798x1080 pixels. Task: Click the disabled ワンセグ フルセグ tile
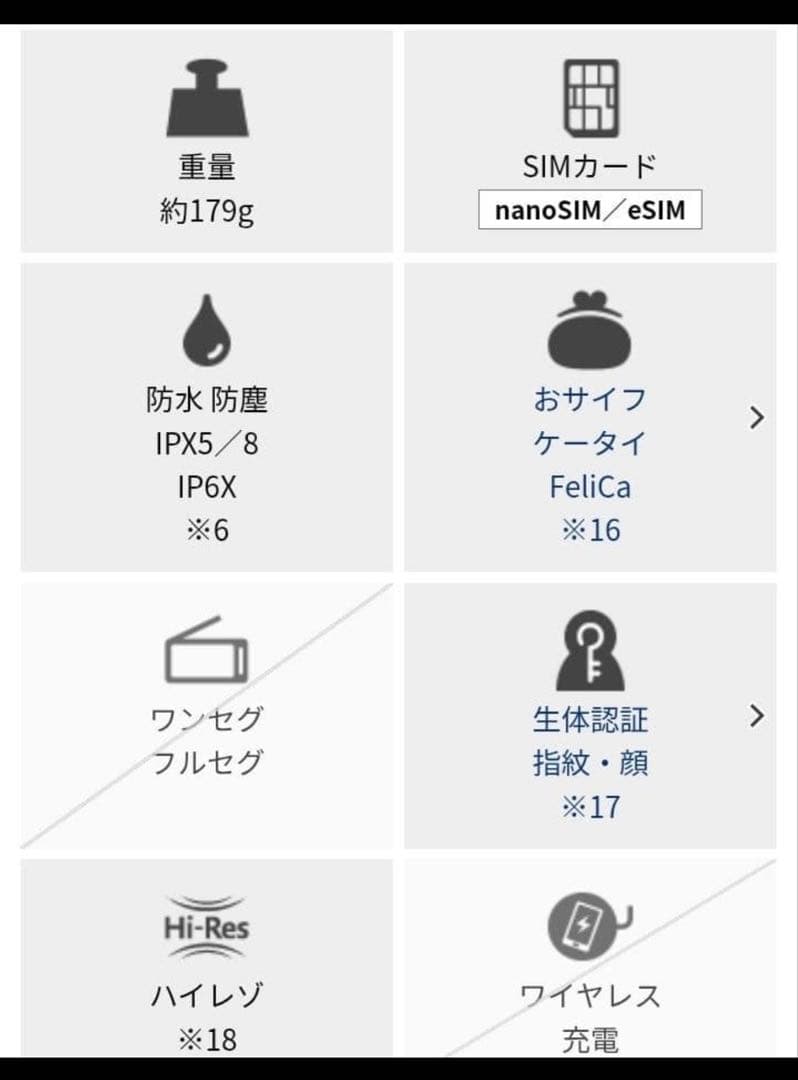point(207,714)
